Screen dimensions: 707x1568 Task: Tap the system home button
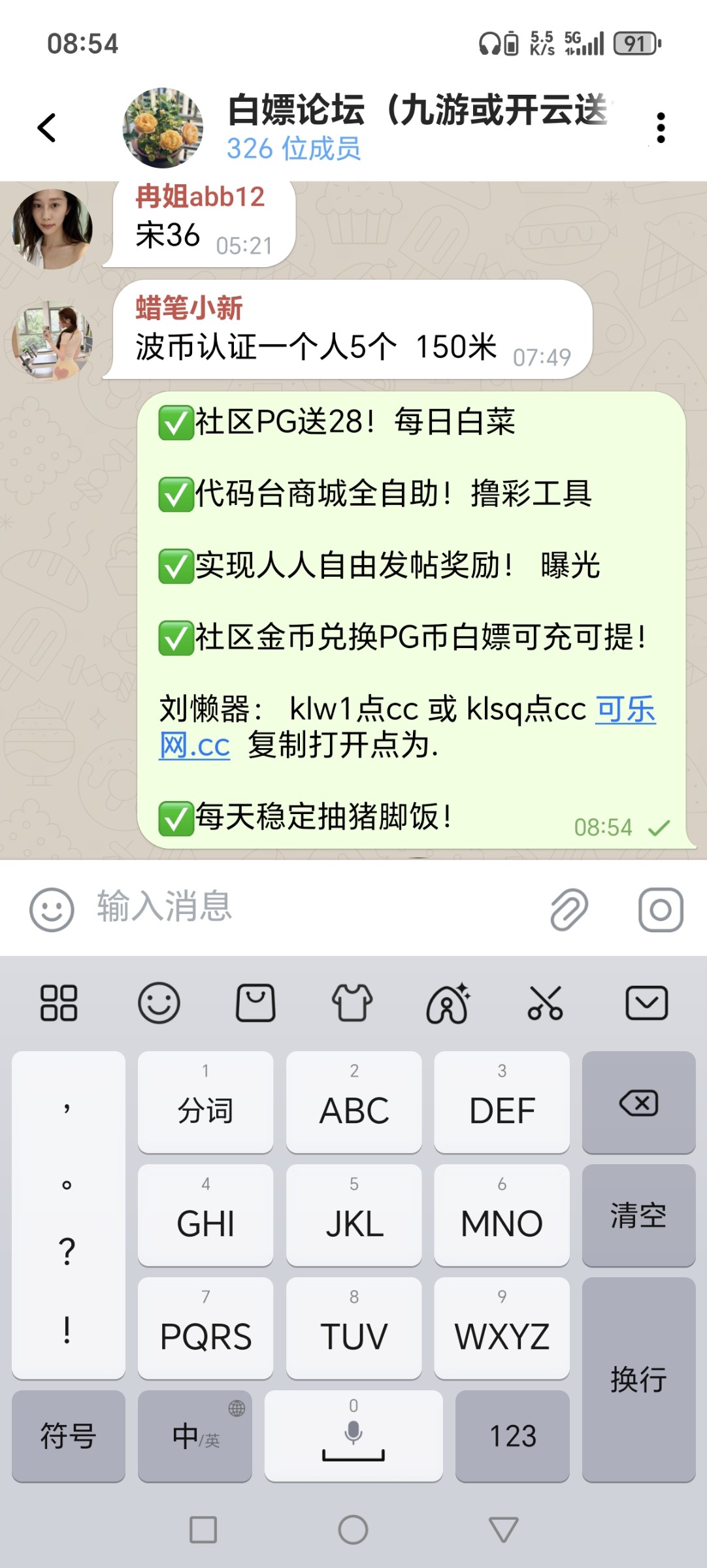[x=353, y=1529]
